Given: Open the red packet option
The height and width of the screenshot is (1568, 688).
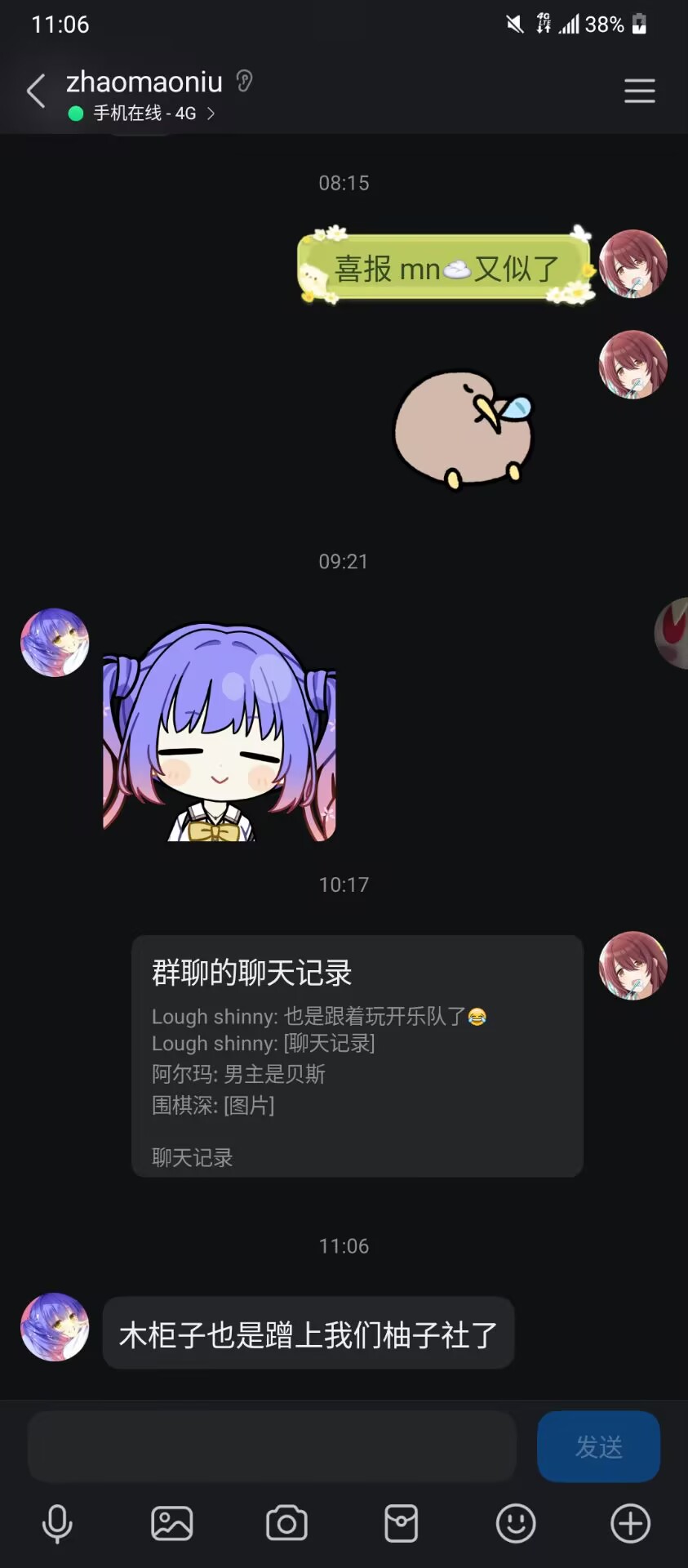Looking at the screenshot, I should 401,1524.
